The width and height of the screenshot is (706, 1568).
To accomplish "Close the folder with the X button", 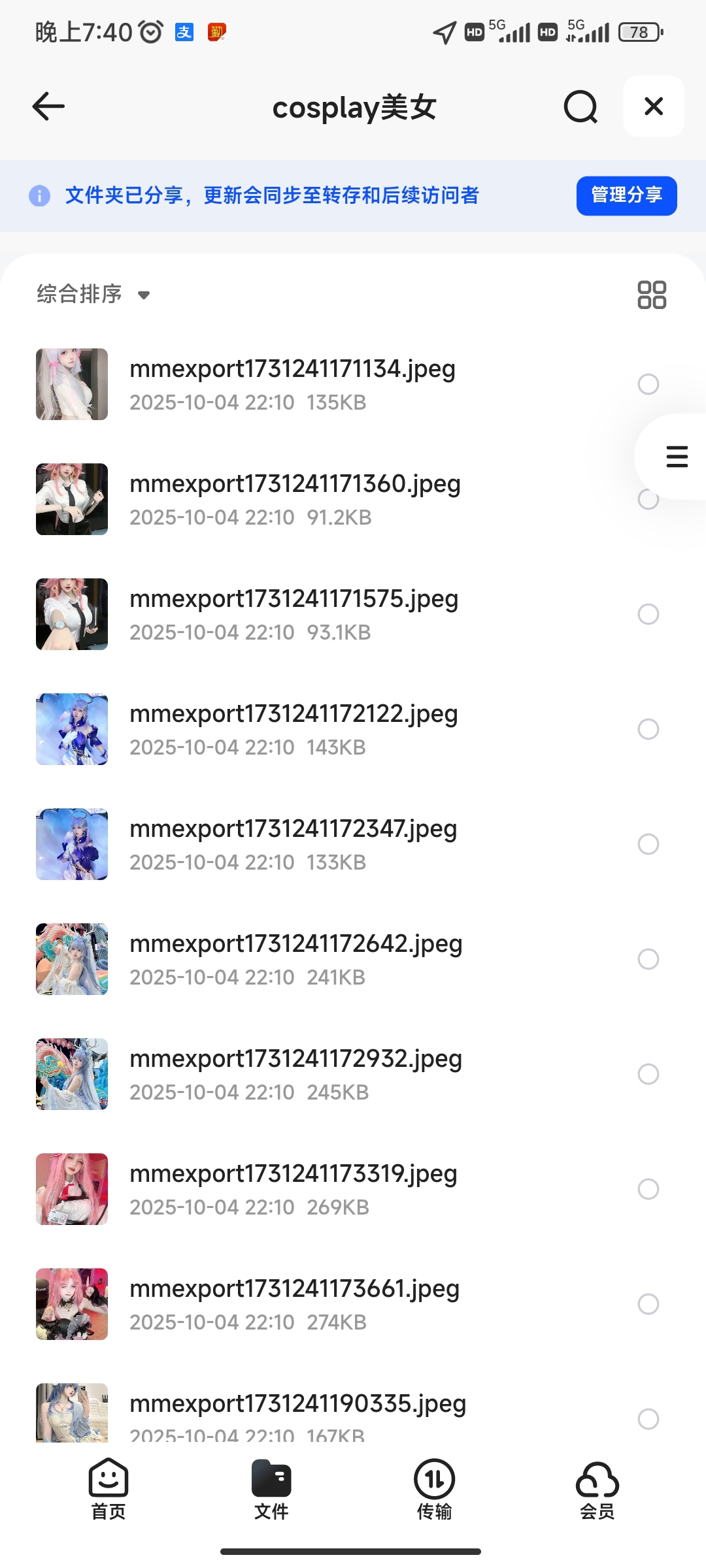I will pyautogui.click(x=653, y=106).
